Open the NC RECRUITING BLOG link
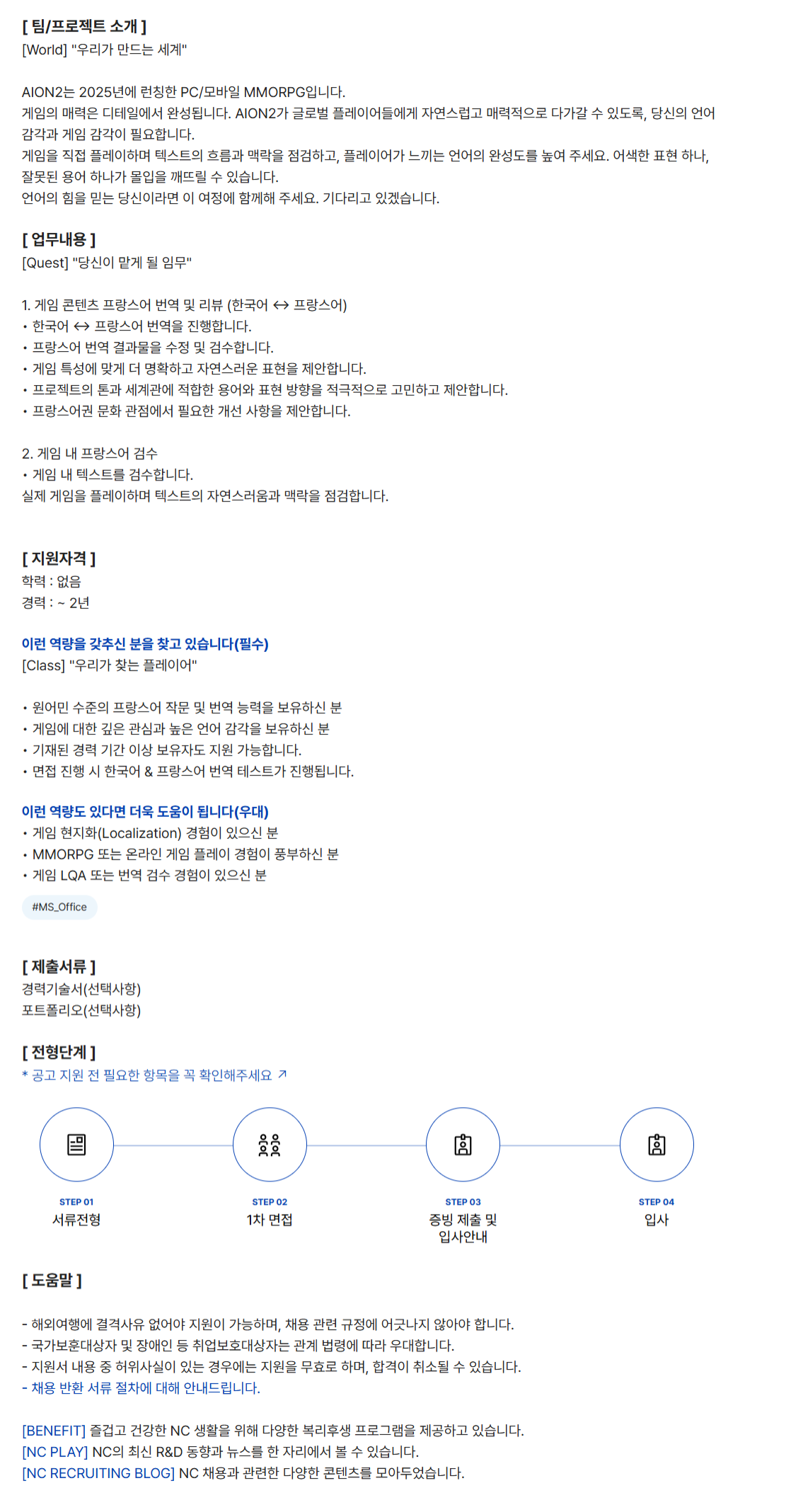803x1512 pixels. pos(98,1472)
